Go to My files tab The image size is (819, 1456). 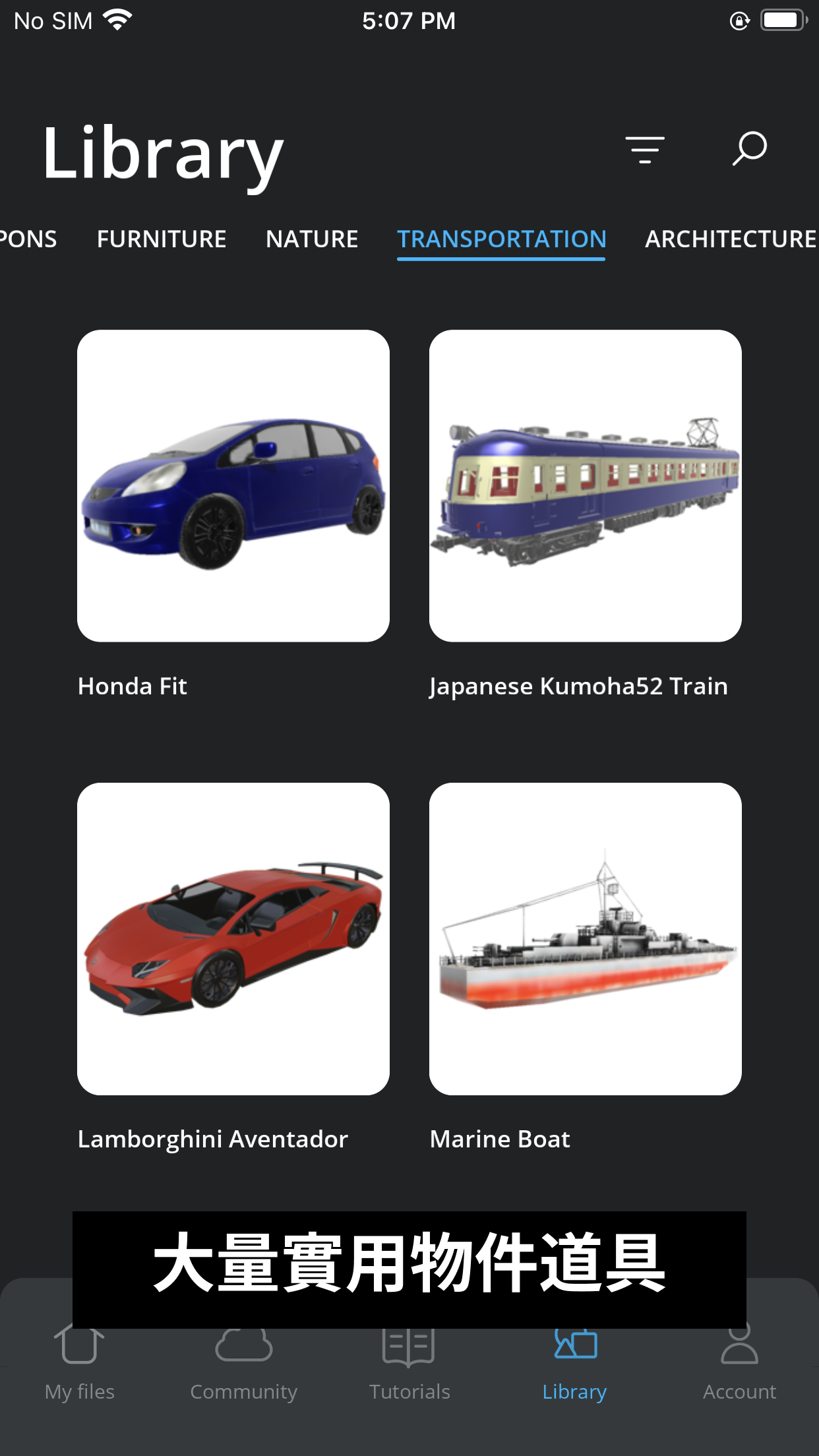pos(80,1365)
